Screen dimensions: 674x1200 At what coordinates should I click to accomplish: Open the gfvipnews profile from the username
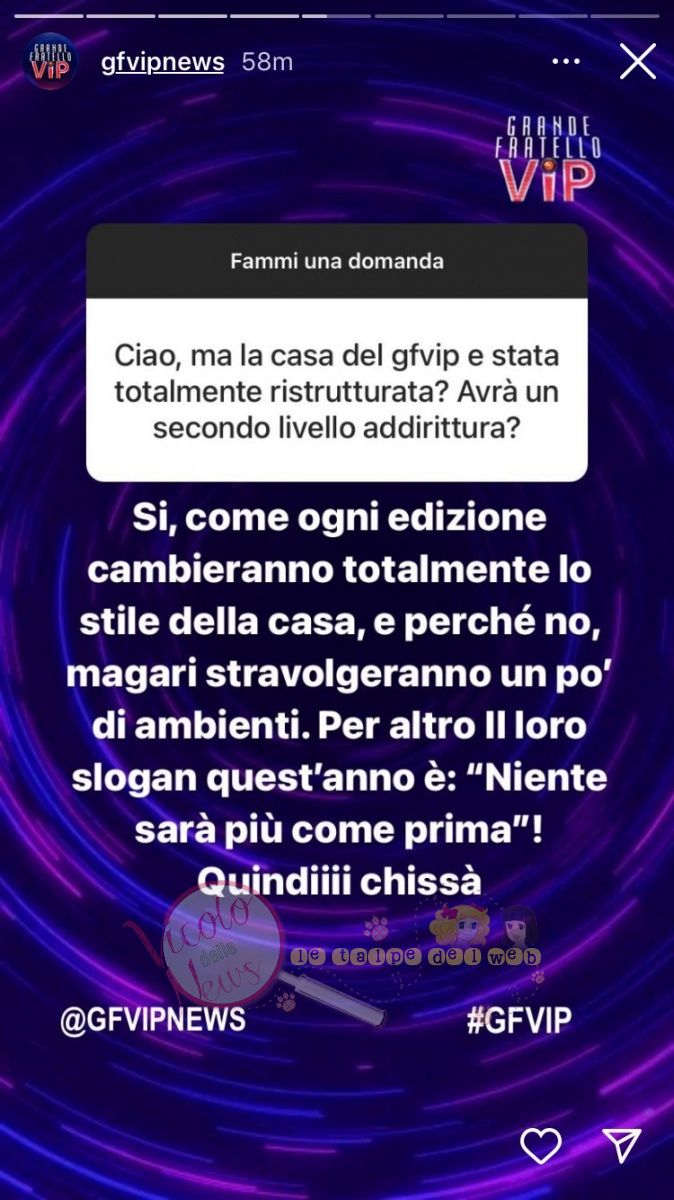coord(162,62)
